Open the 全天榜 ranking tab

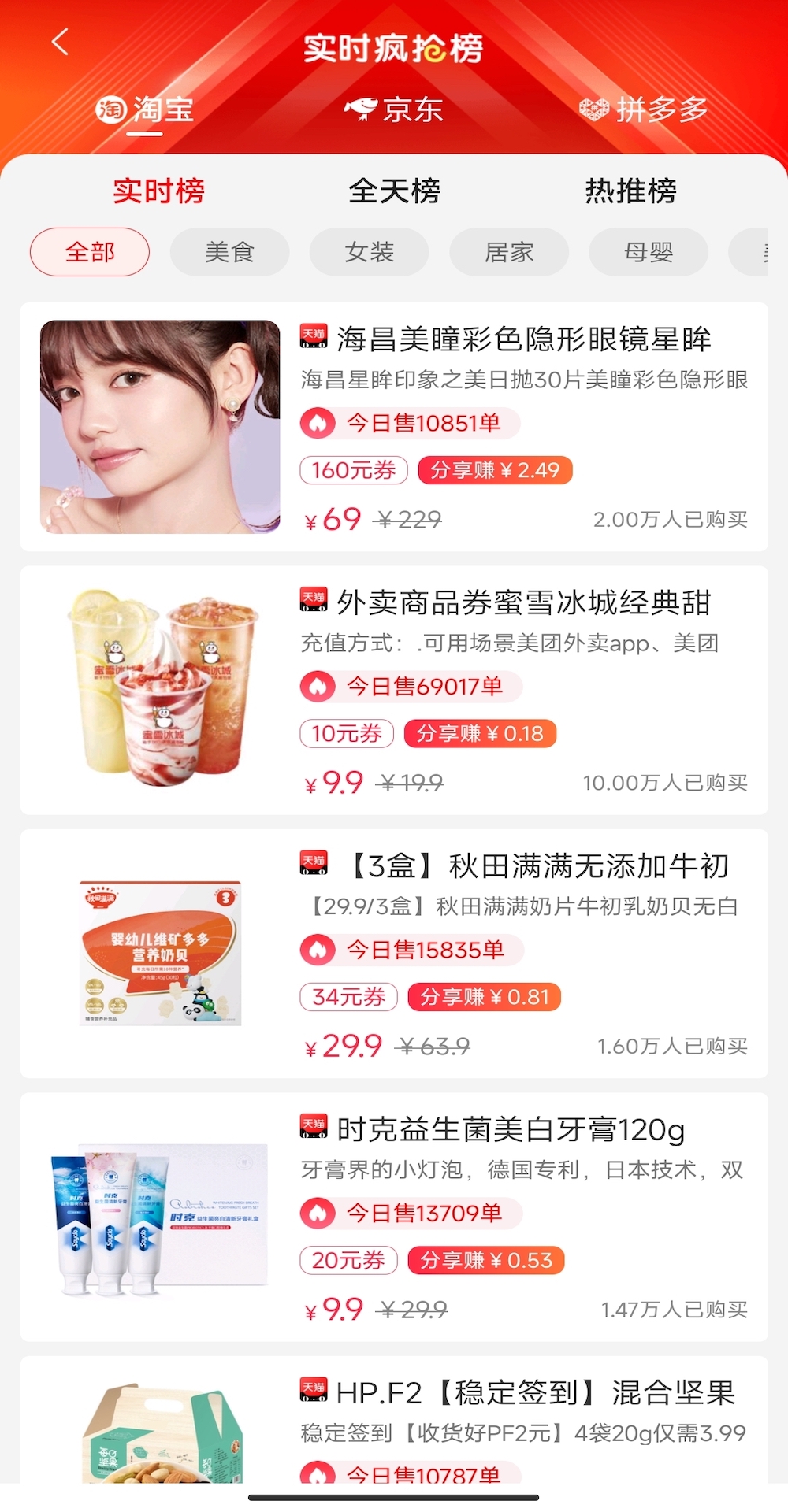[x=394, y=191]
